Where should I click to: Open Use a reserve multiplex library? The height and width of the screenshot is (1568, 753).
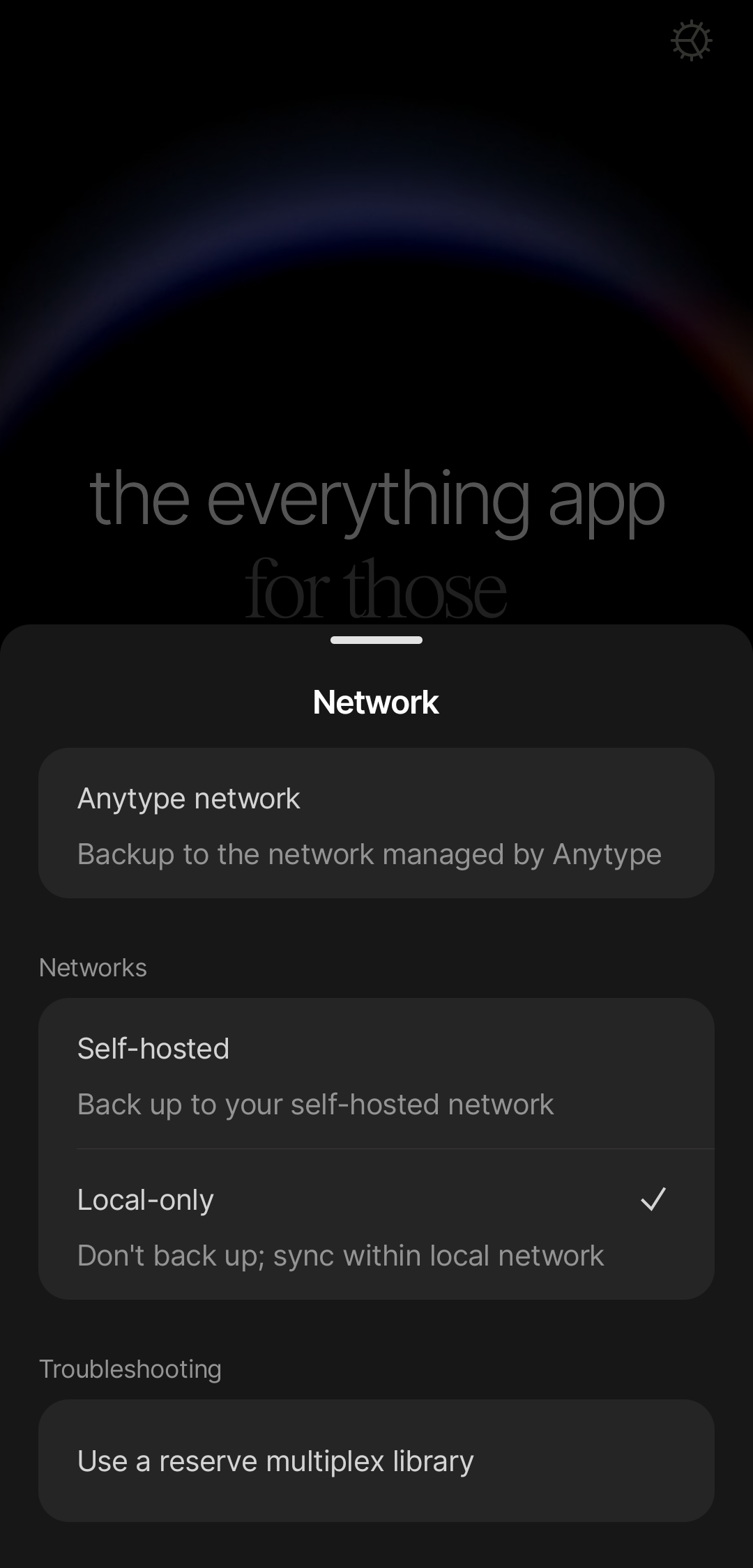(376, 1461)
